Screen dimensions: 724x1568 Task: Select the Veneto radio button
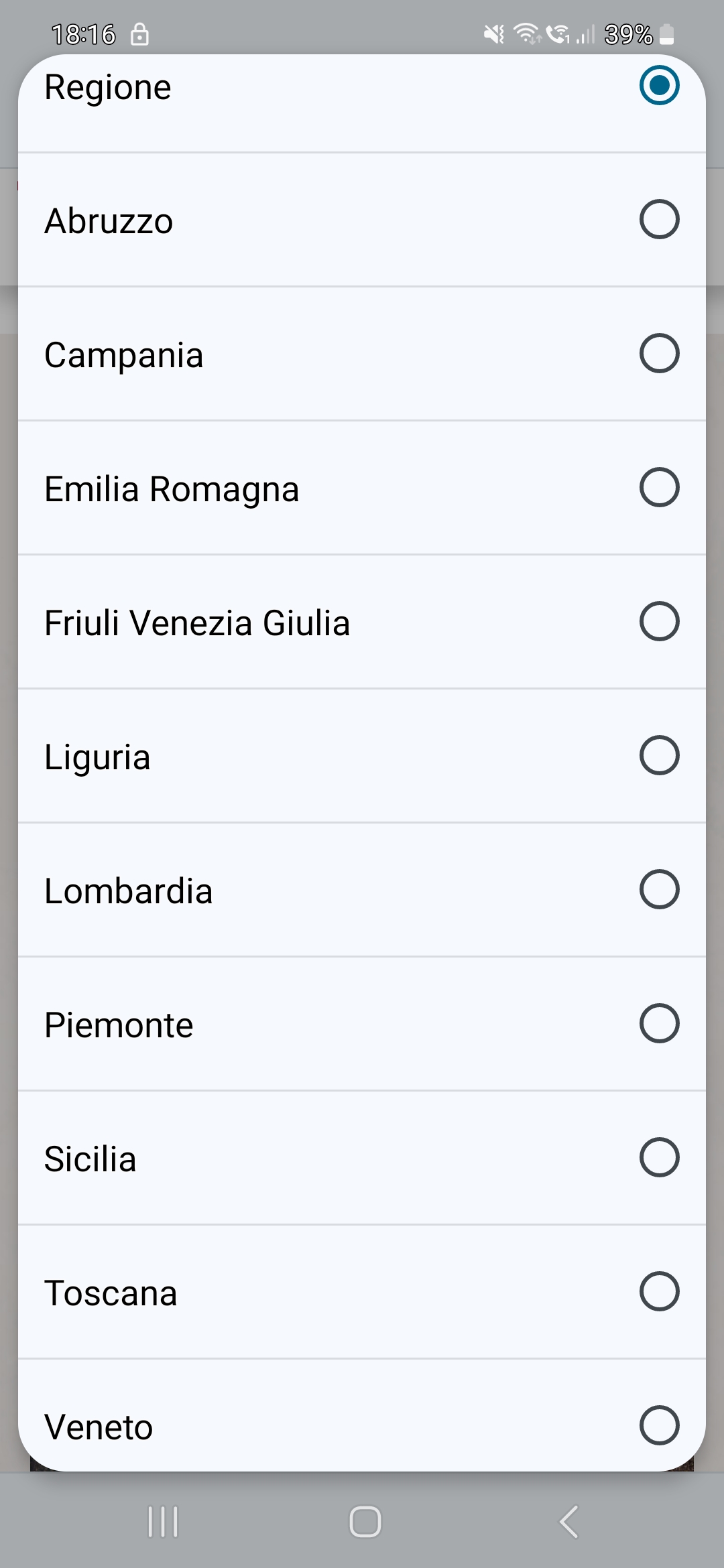tap(660, 1426)
